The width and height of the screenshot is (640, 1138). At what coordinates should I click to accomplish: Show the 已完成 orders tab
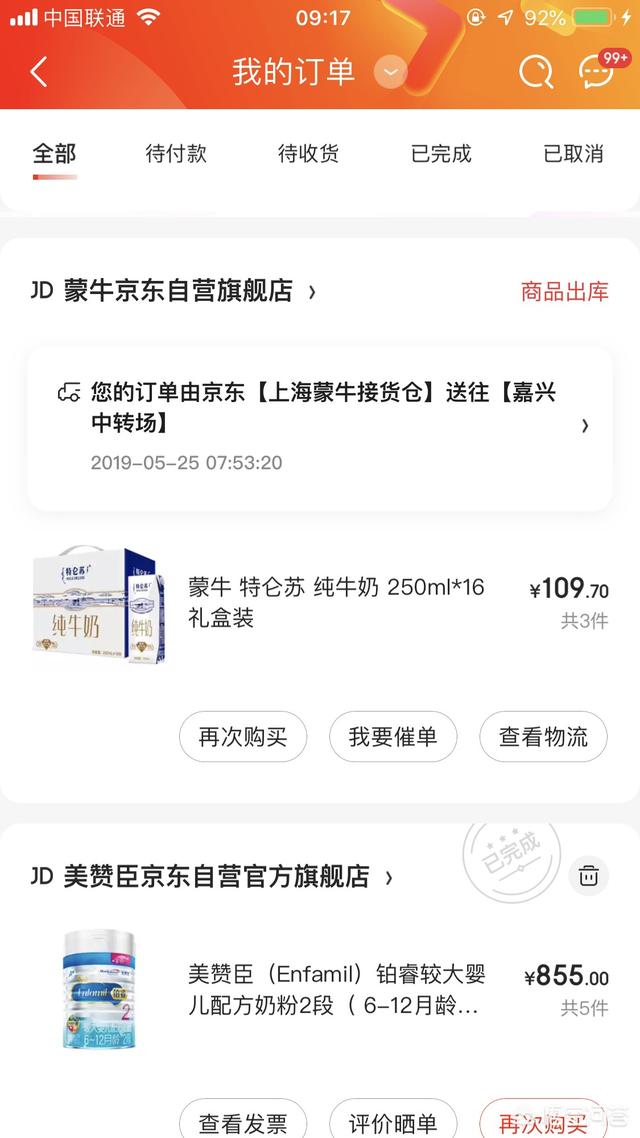pos(441,154)
